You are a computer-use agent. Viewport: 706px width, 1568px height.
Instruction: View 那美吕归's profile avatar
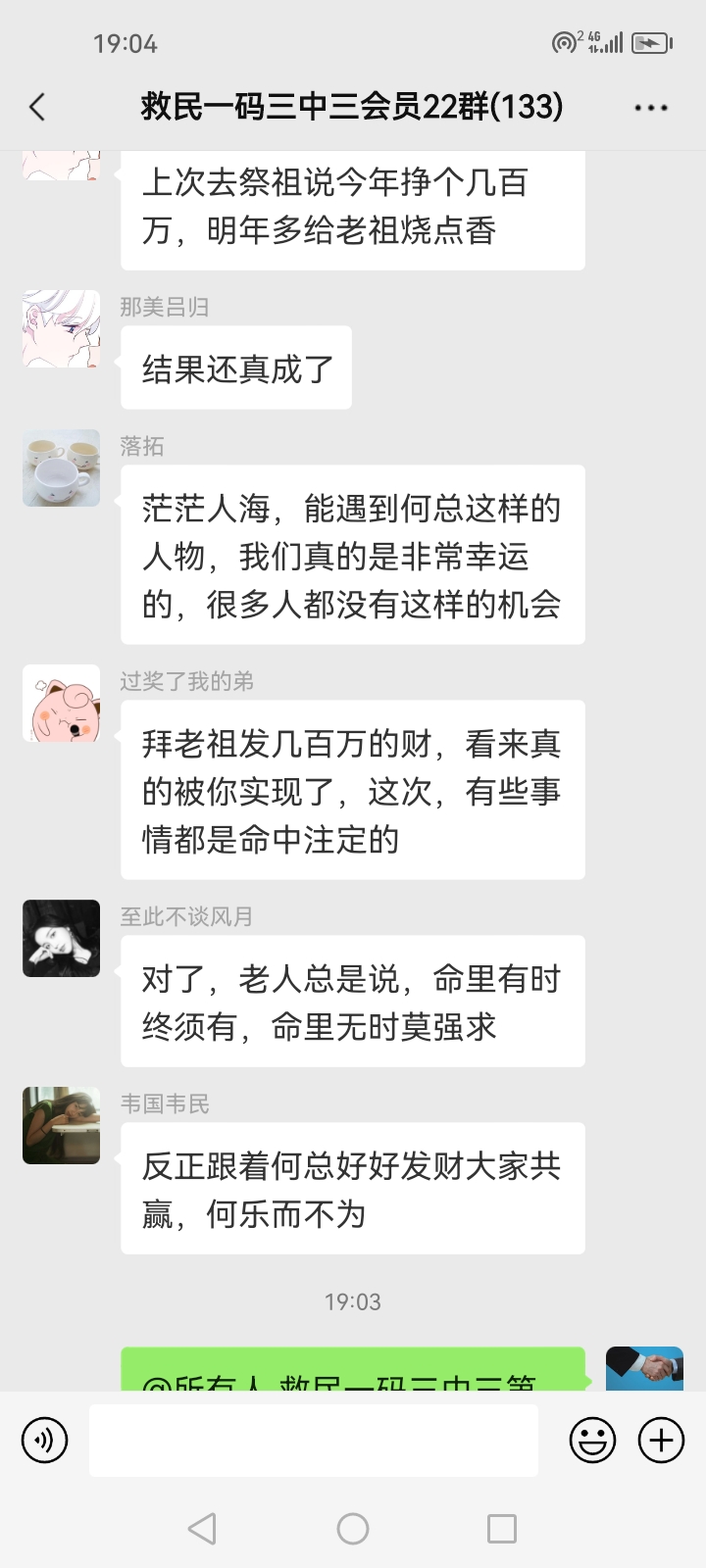tap(62, 329)
